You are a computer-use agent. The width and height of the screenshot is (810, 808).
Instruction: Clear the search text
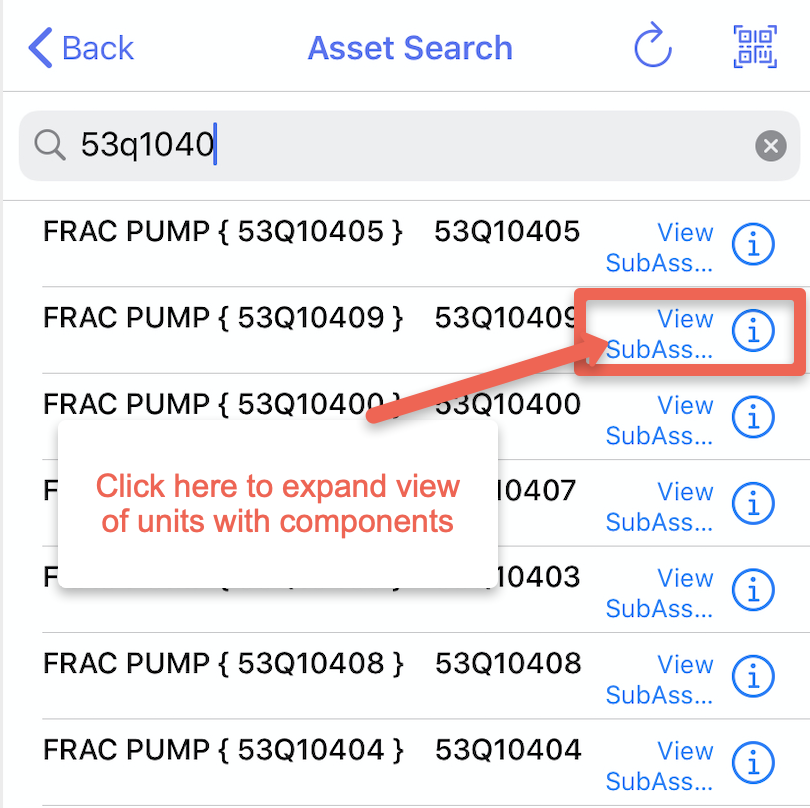770,147
